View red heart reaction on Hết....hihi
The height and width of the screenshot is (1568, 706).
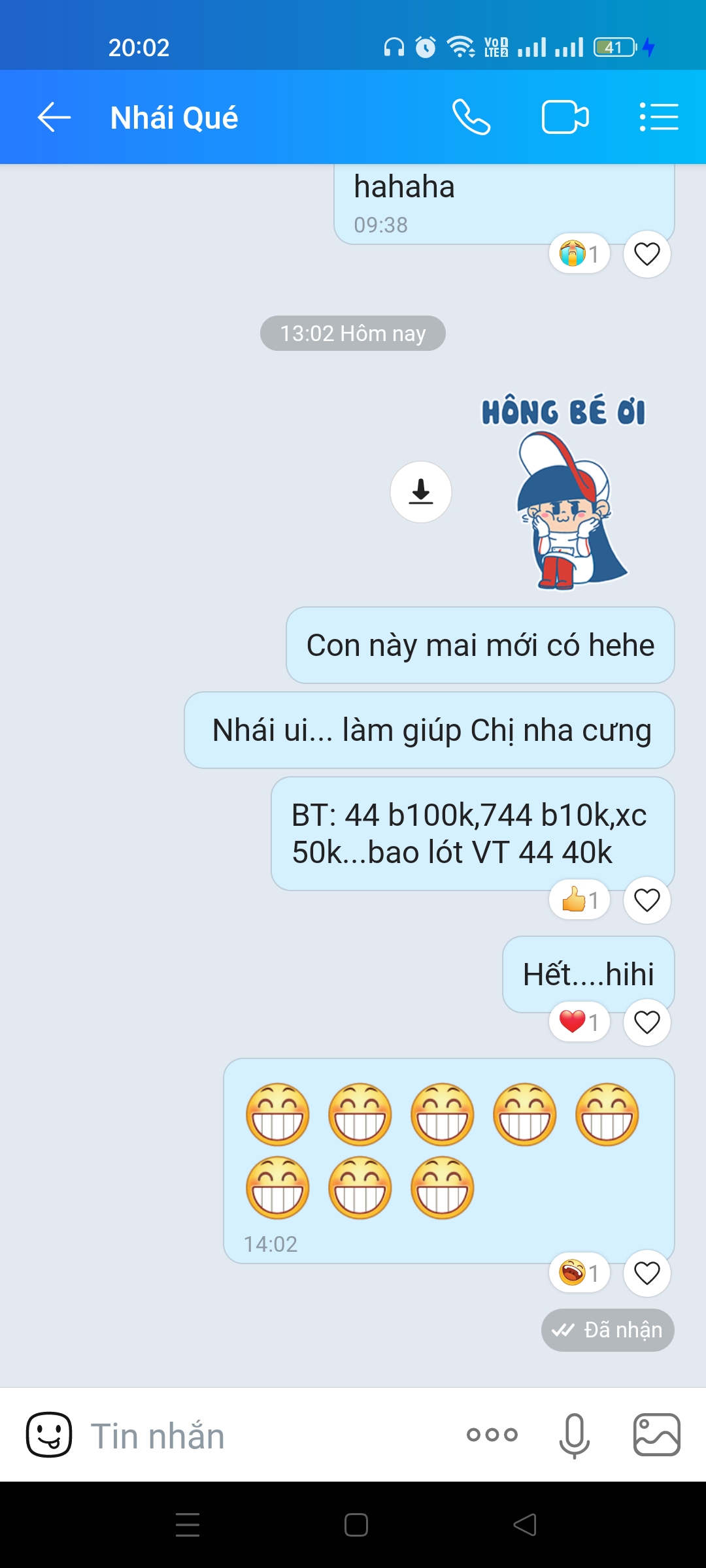pos(579,1022)
